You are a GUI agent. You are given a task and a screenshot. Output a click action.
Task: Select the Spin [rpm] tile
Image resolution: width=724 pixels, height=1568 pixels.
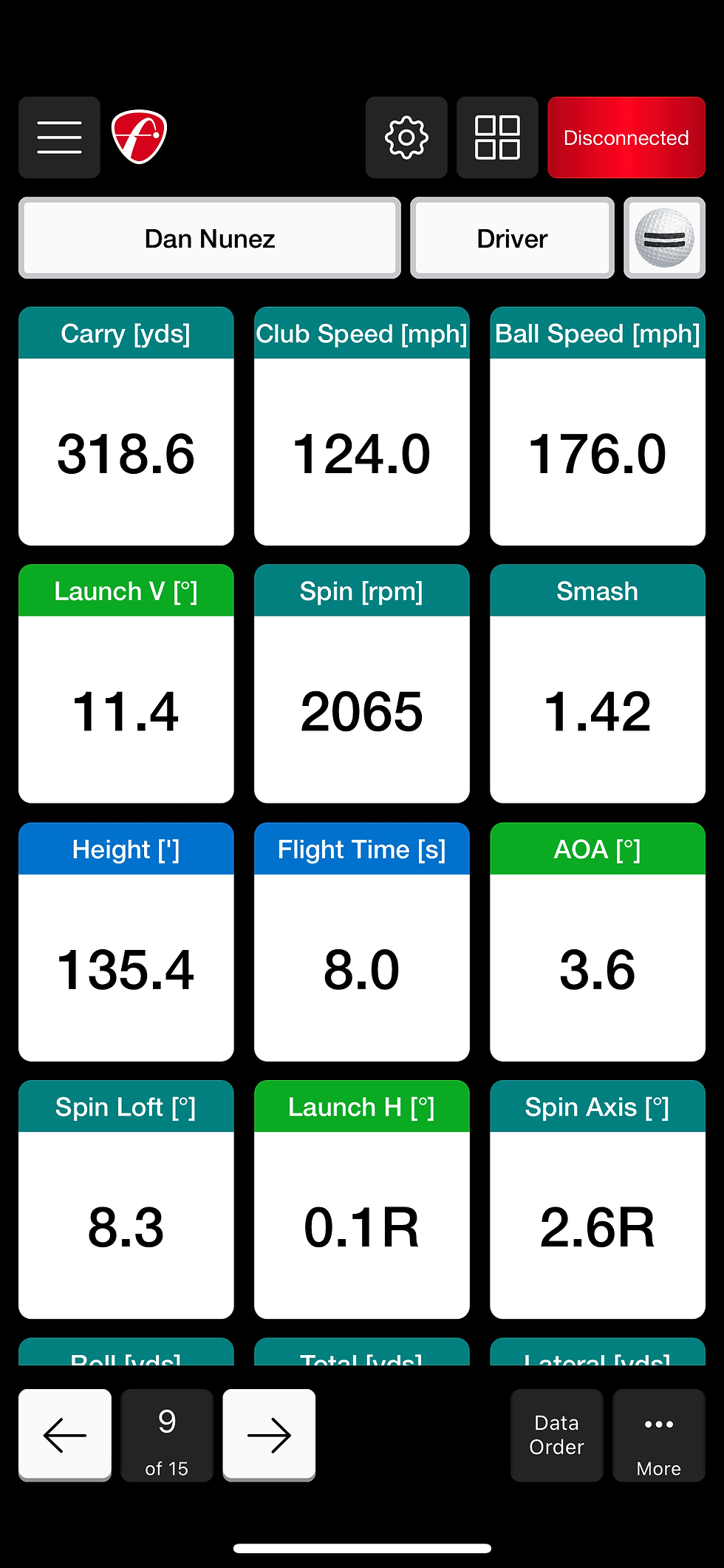pos(361,684)
